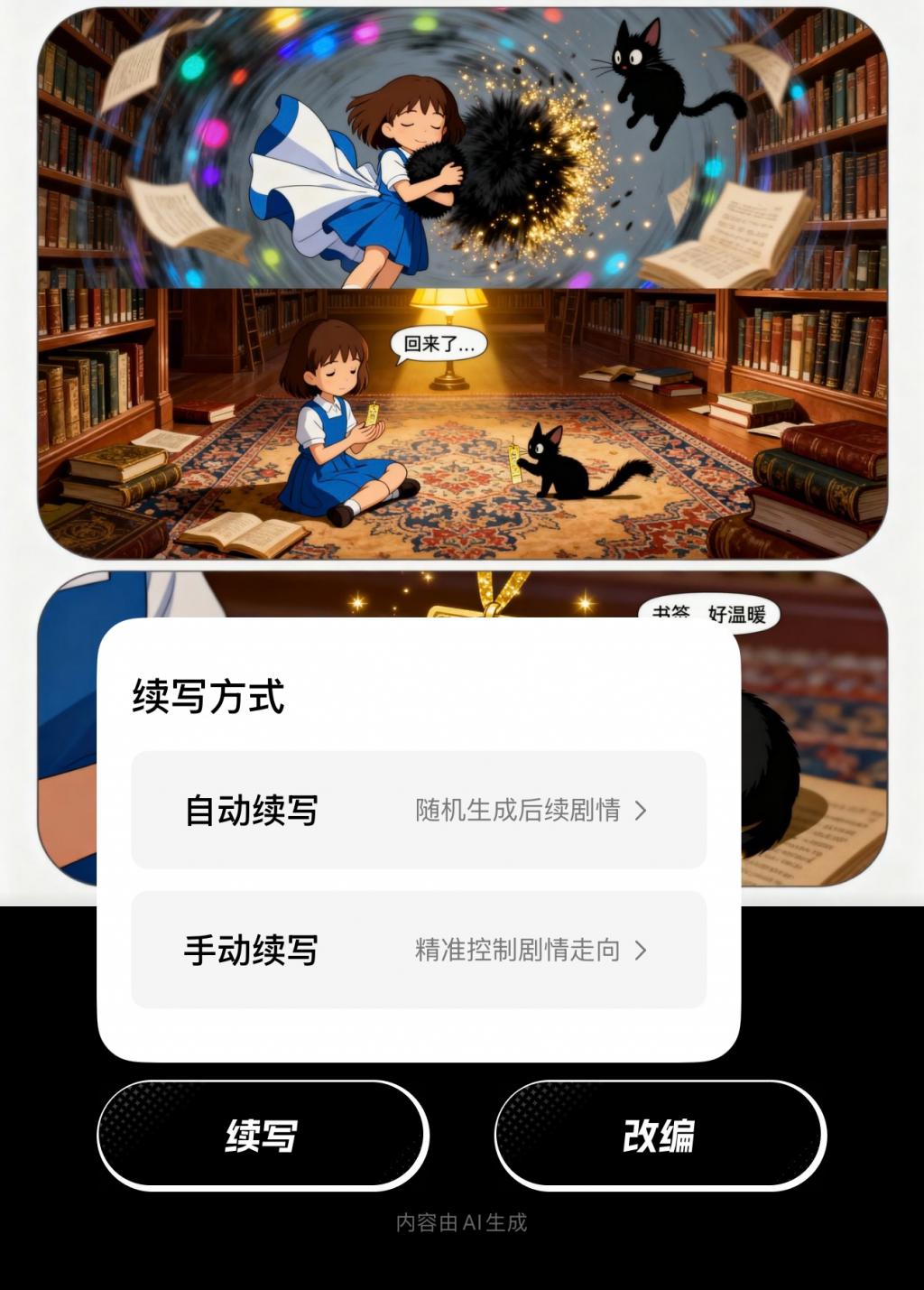Select 手动续写 to control the plot direction
The height and width of the screenshot is (1290, 924).
(x=418, y=950)
